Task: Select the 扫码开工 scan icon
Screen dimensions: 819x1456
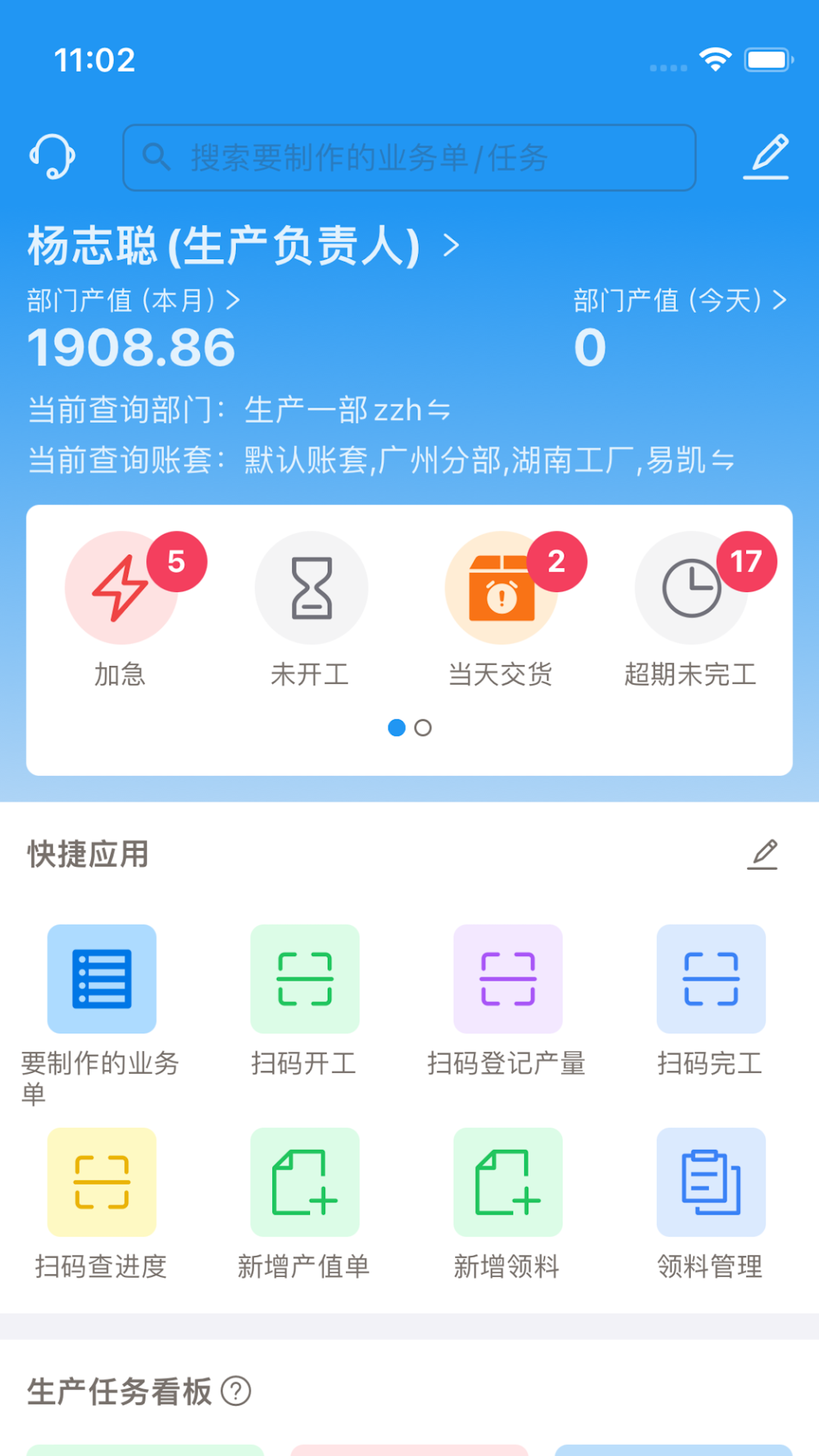Action: pyautogui.click(x=305, y=979)
